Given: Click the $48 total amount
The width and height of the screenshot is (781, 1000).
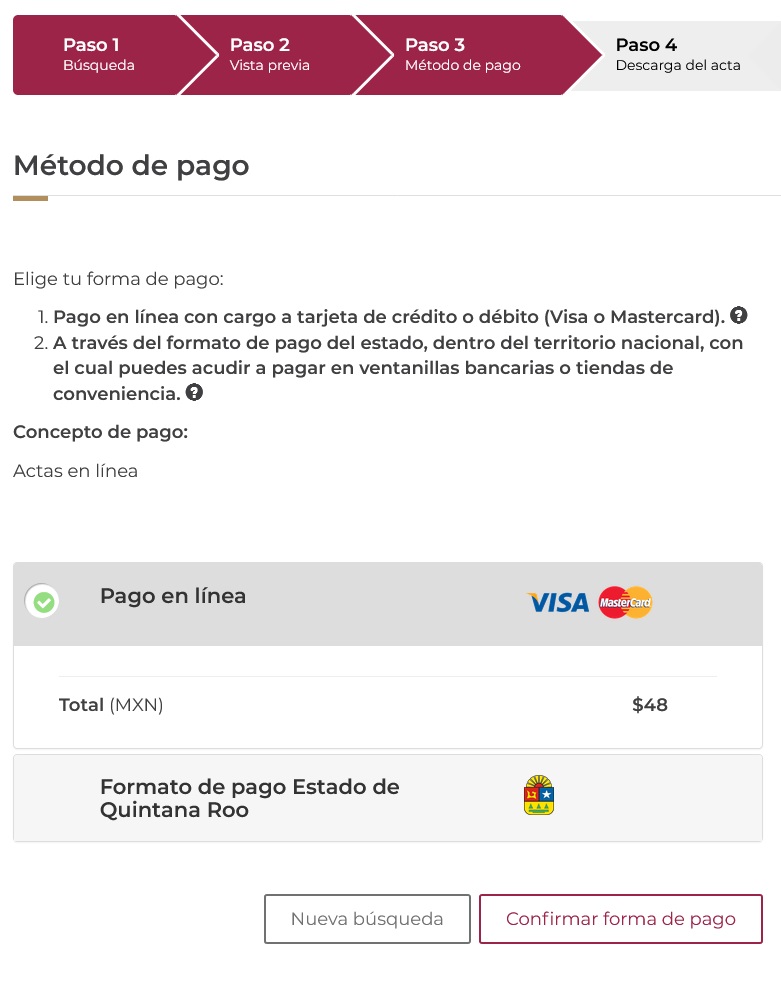Looking at the screenshot, I should 650,705.
